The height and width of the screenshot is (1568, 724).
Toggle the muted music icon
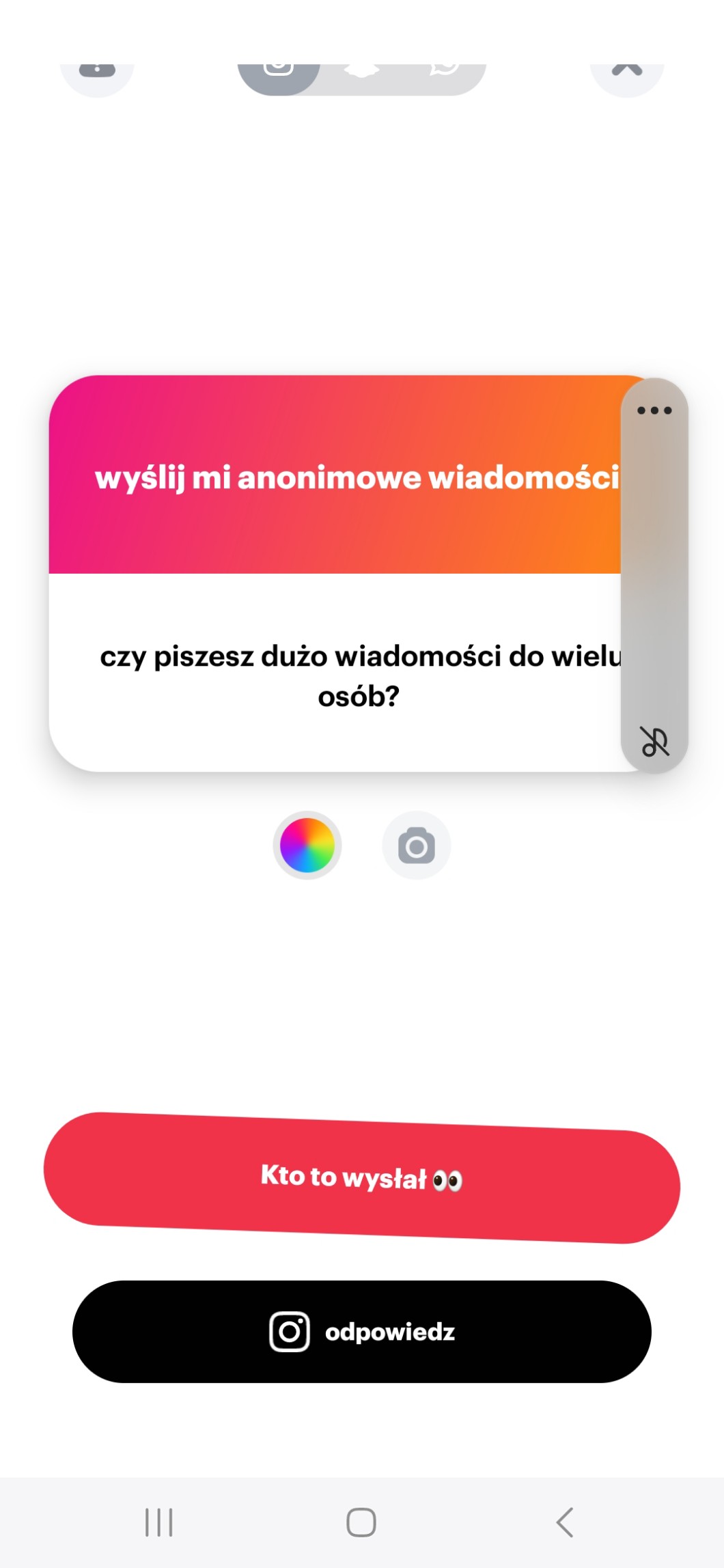(x=654, y=742)
